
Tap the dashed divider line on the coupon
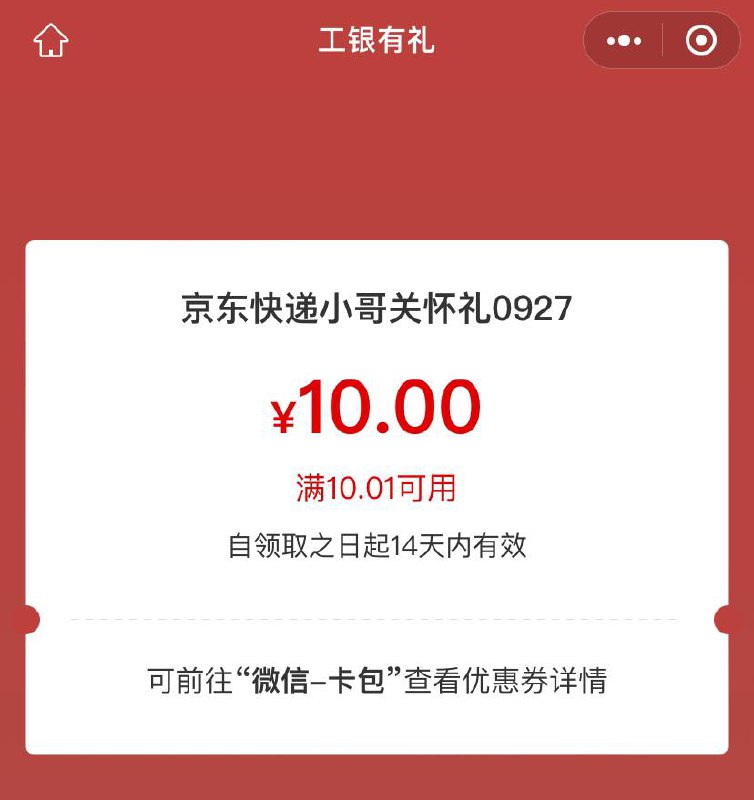point(377,620)
